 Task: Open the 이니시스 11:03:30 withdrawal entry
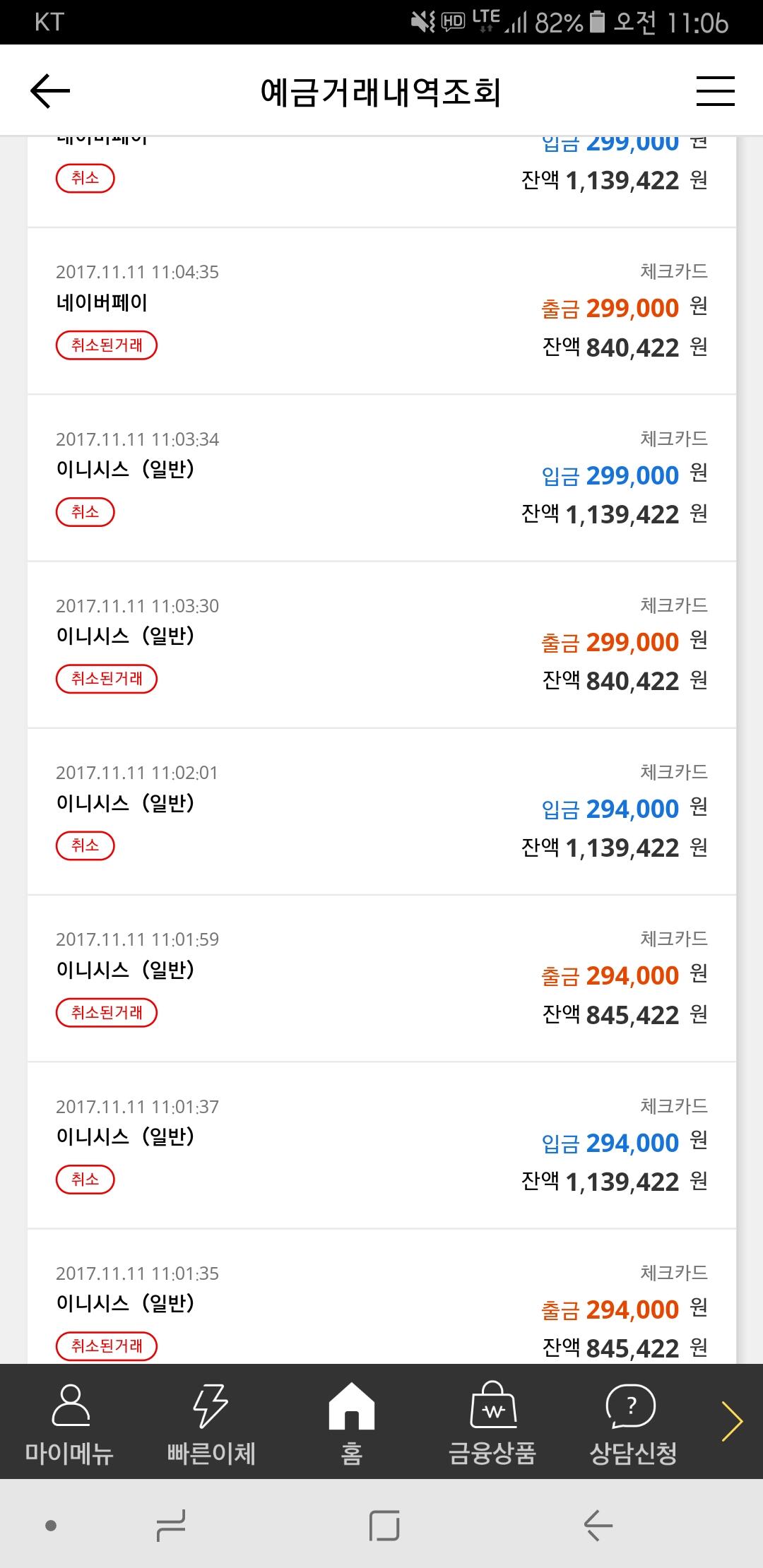381,644
